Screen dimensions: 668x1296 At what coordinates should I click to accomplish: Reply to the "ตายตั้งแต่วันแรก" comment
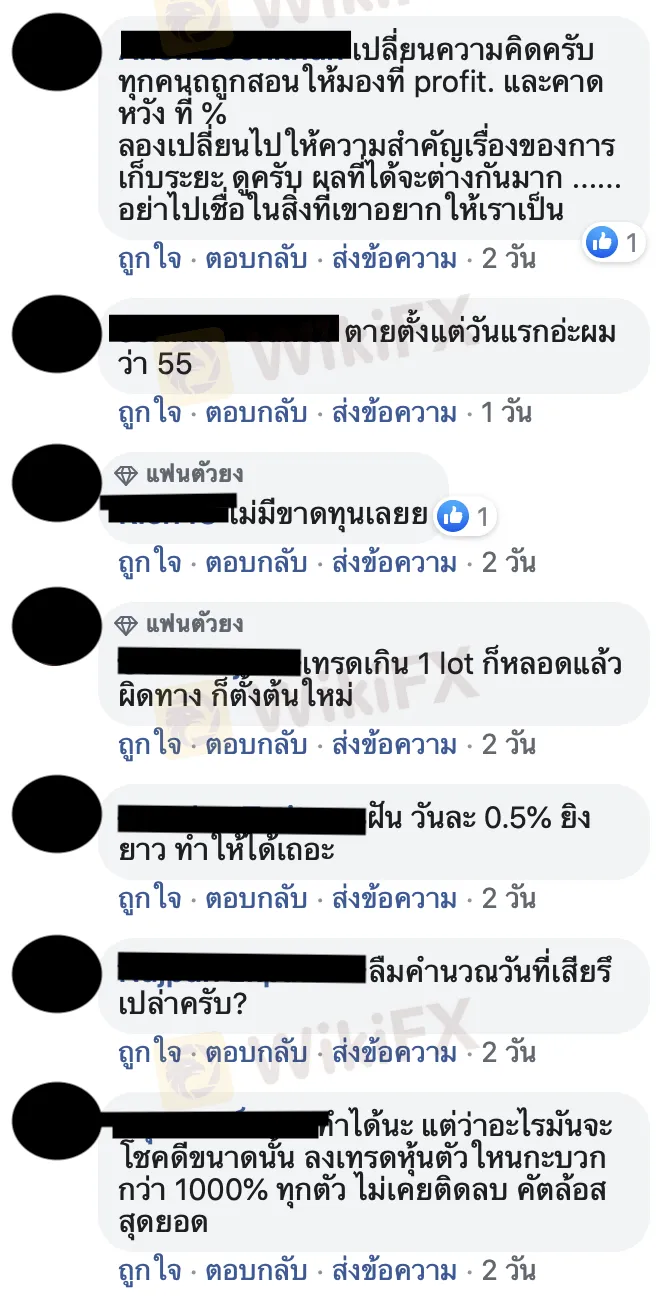(x=256, y=412)
